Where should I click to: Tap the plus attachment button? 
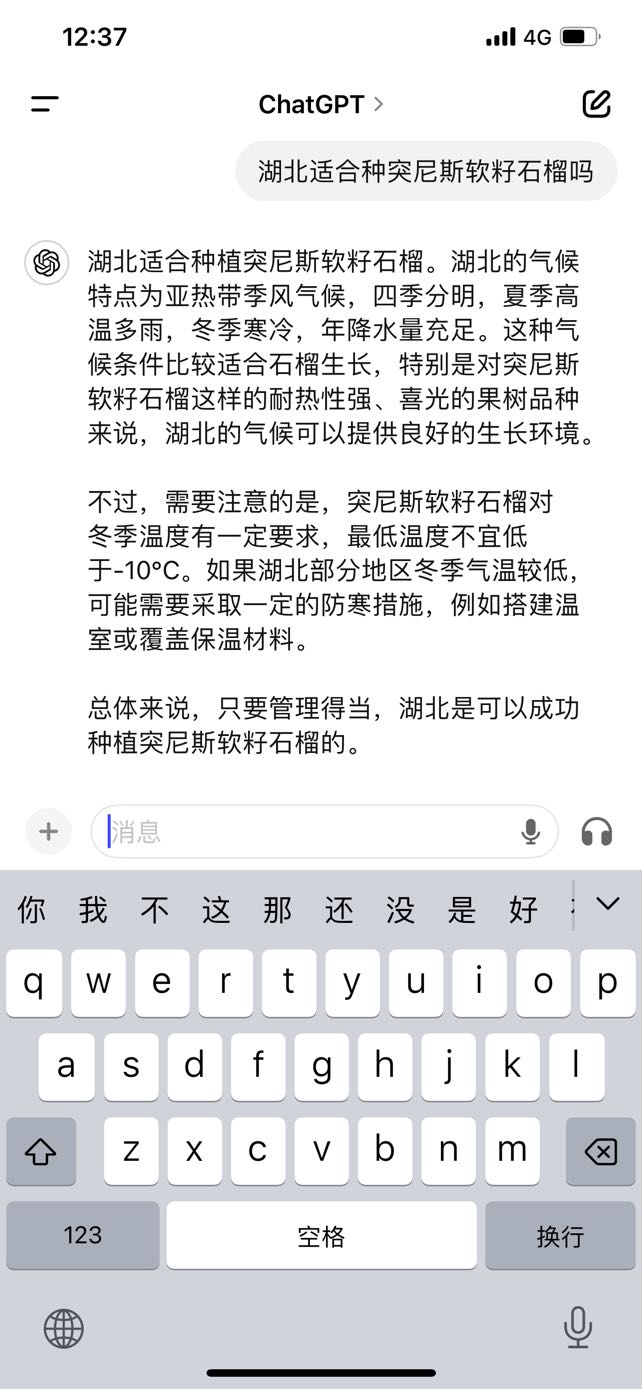pyautogui.click(x=49, y=831)
